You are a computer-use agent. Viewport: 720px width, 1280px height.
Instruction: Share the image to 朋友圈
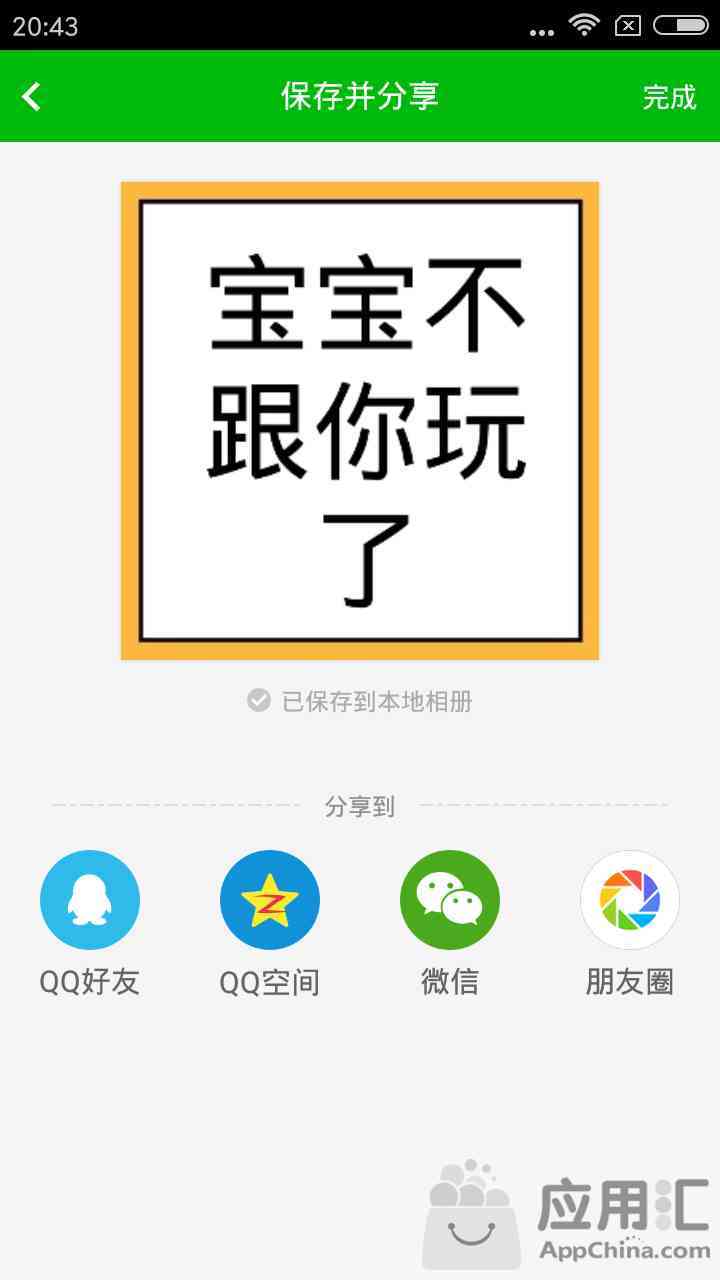pyautogui.click(x=630, y=900)
